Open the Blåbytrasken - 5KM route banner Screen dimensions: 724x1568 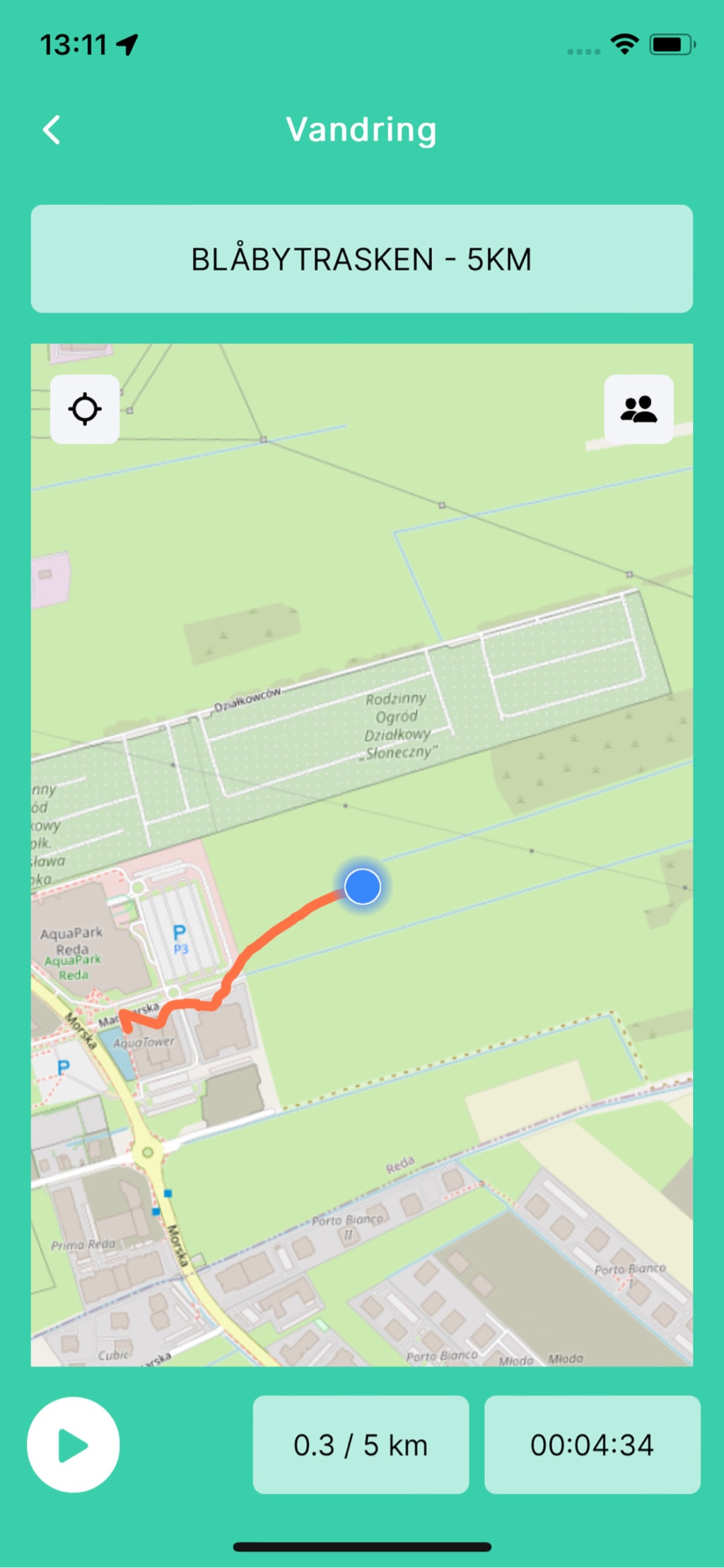click(361, 259)
